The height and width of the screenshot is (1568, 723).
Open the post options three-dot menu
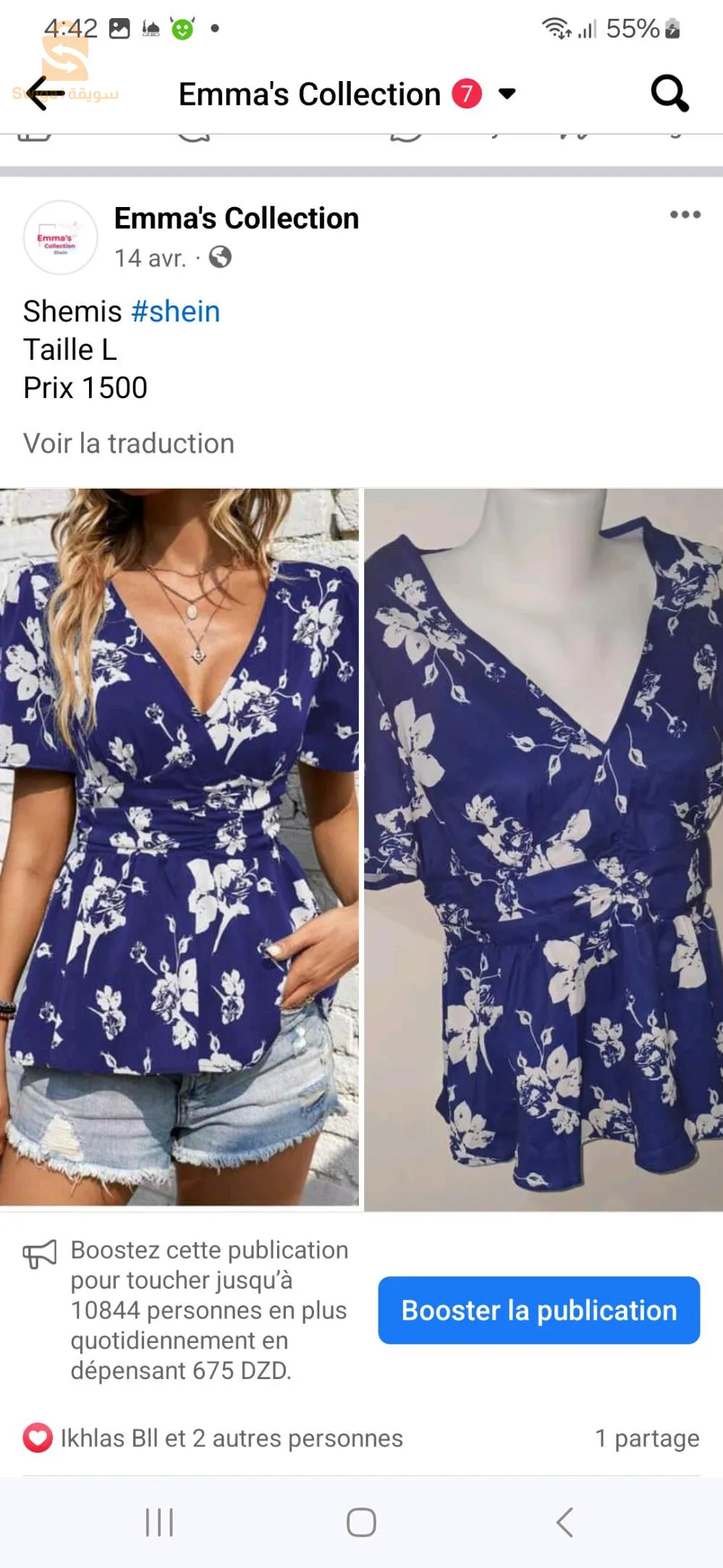tap(685, 214)
